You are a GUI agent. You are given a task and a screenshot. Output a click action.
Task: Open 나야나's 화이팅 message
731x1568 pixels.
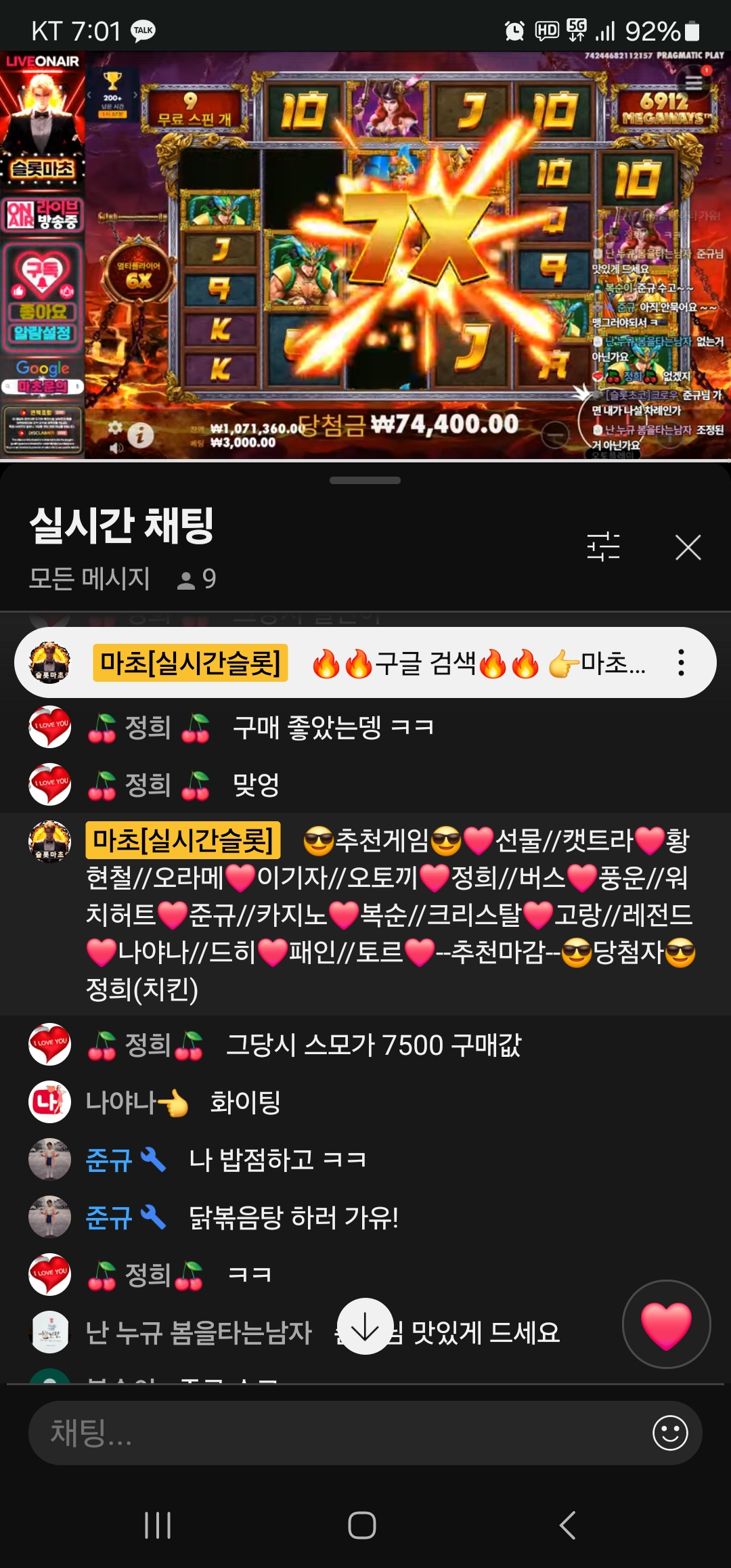[245, 1102]
